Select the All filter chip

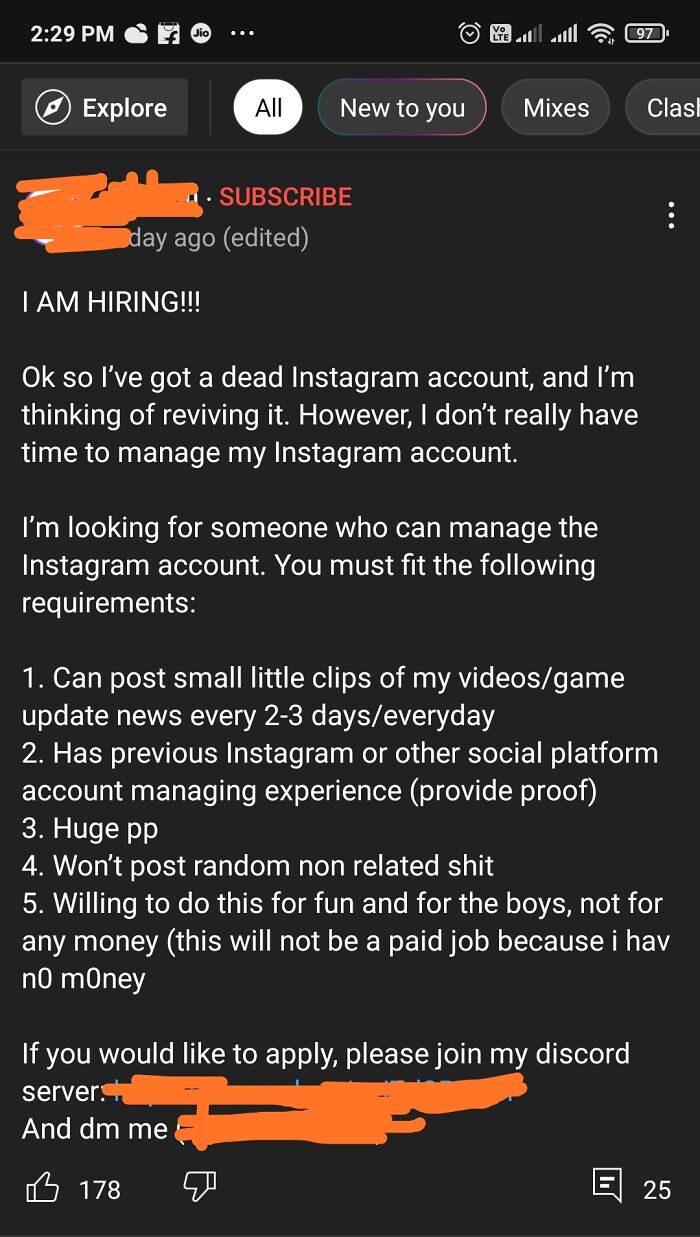268,107
